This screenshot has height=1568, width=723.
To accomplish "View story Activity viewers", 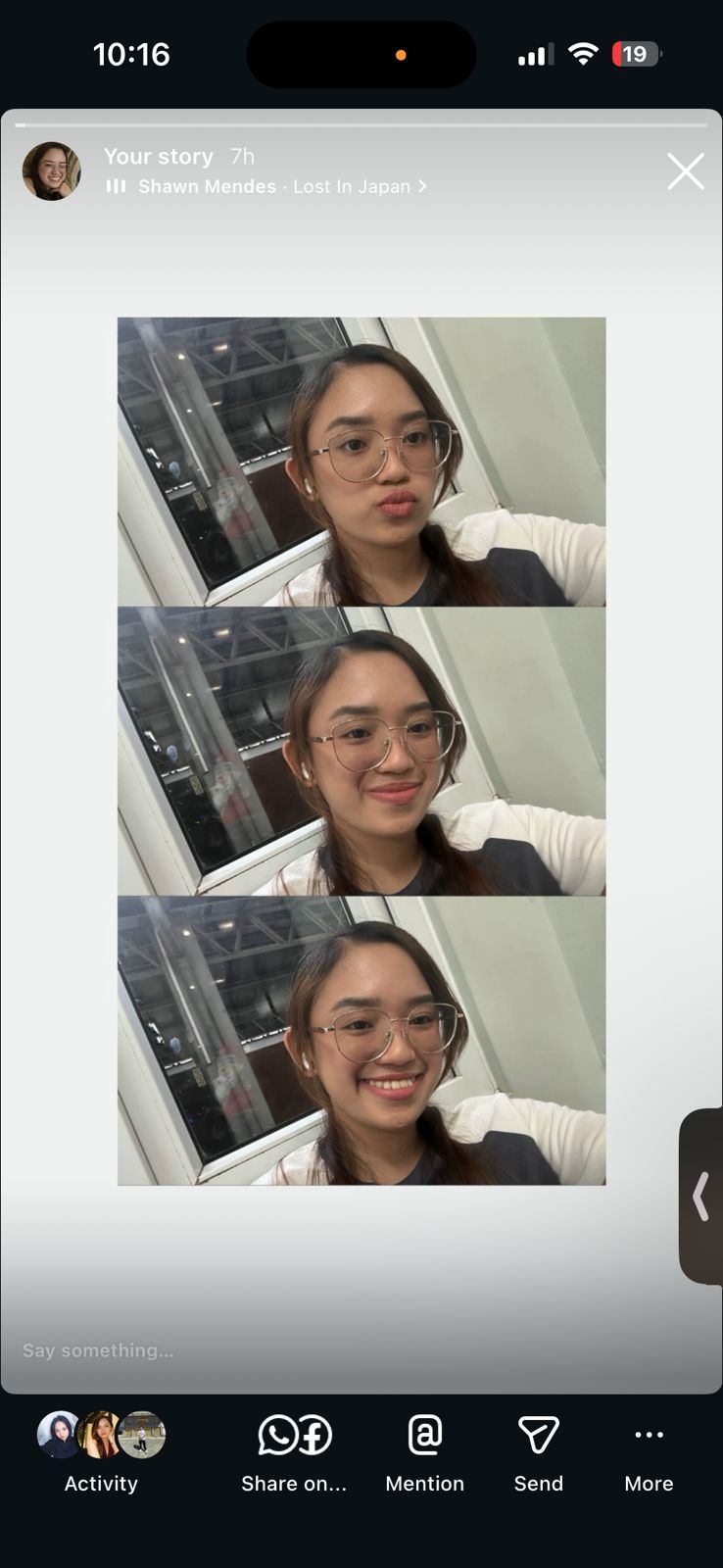I will pos(101,1450).
